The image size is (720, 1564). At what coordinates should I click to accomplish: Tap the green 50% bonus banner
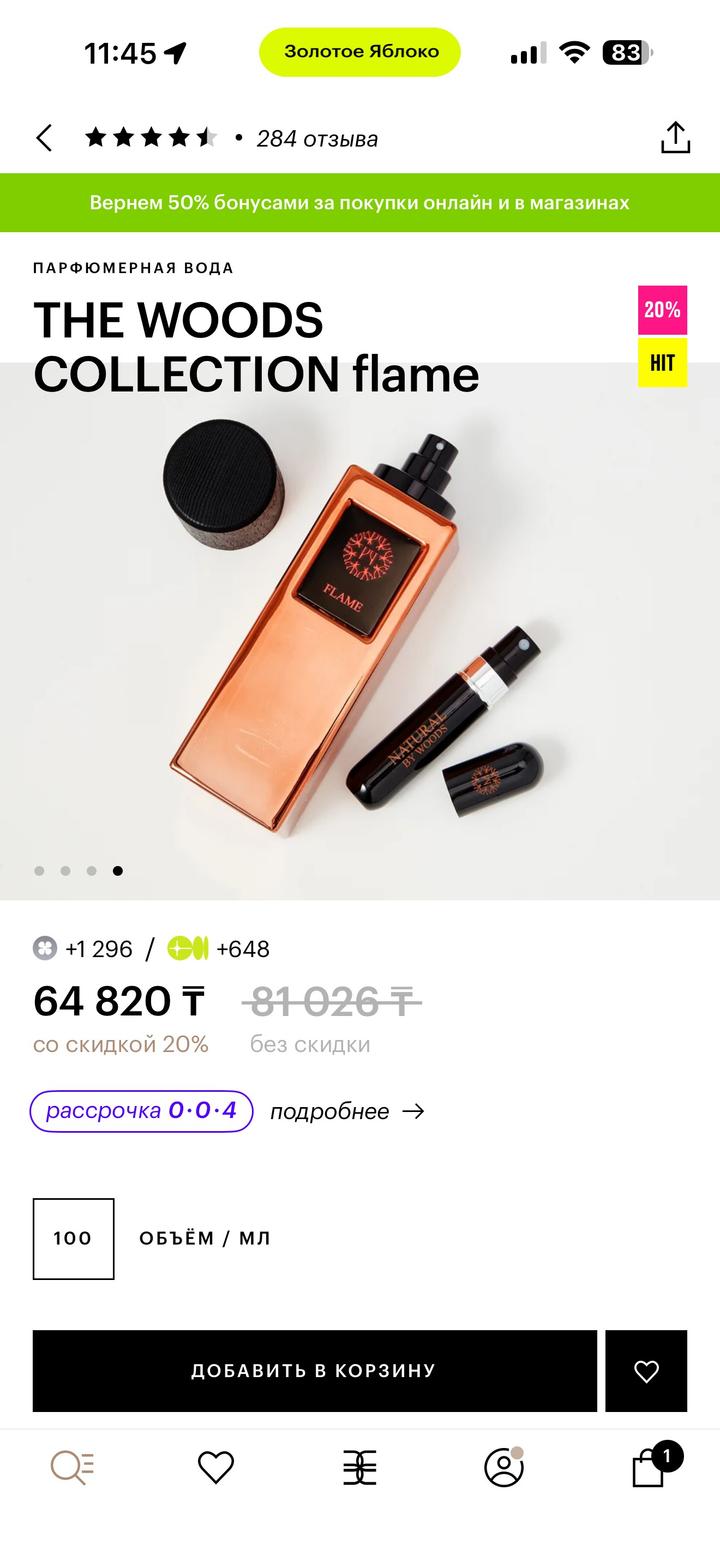[x=360, y=203]
